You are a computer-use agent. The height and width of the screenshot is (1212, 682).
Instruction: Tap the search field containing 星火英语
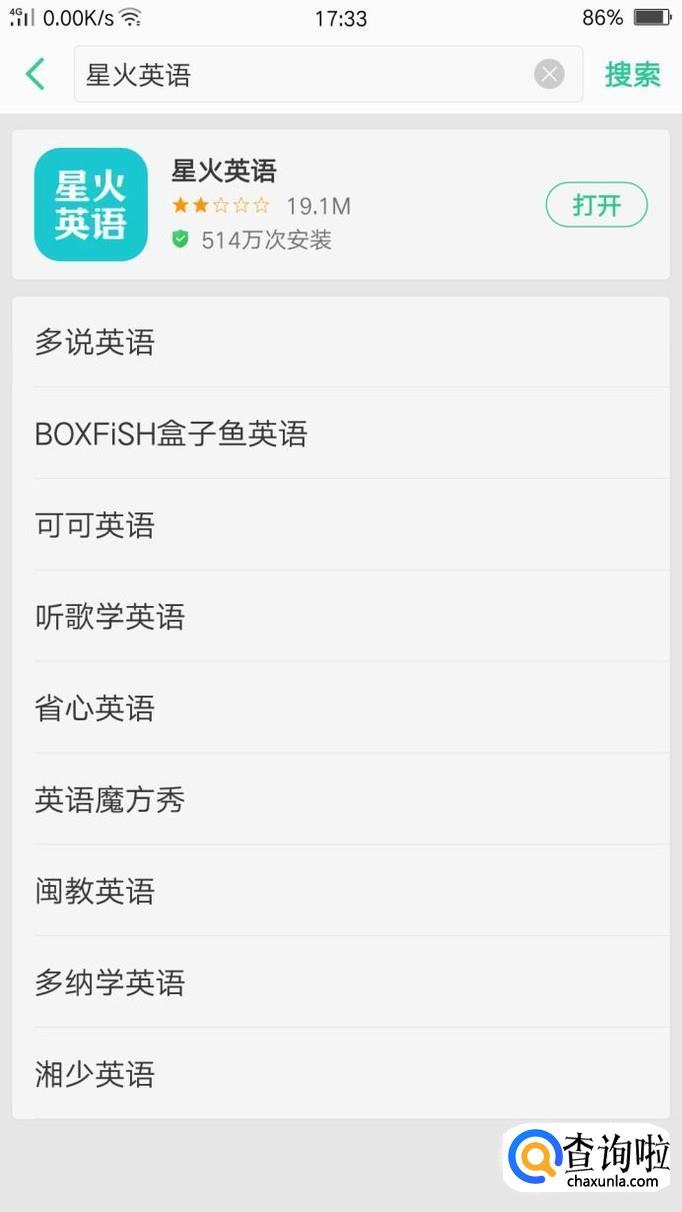point(300,75)
